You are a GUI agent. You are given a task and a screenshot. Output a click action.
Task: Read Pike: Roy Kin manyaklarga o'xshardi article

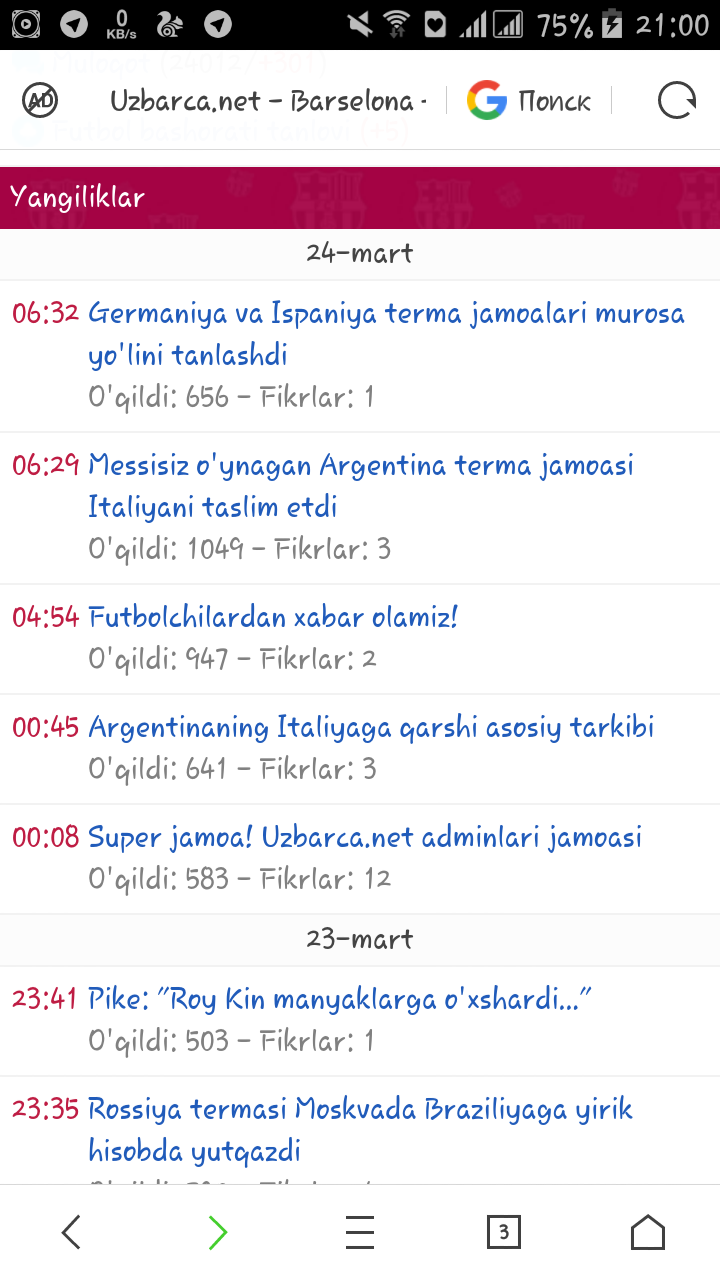[x=341, y=999]
